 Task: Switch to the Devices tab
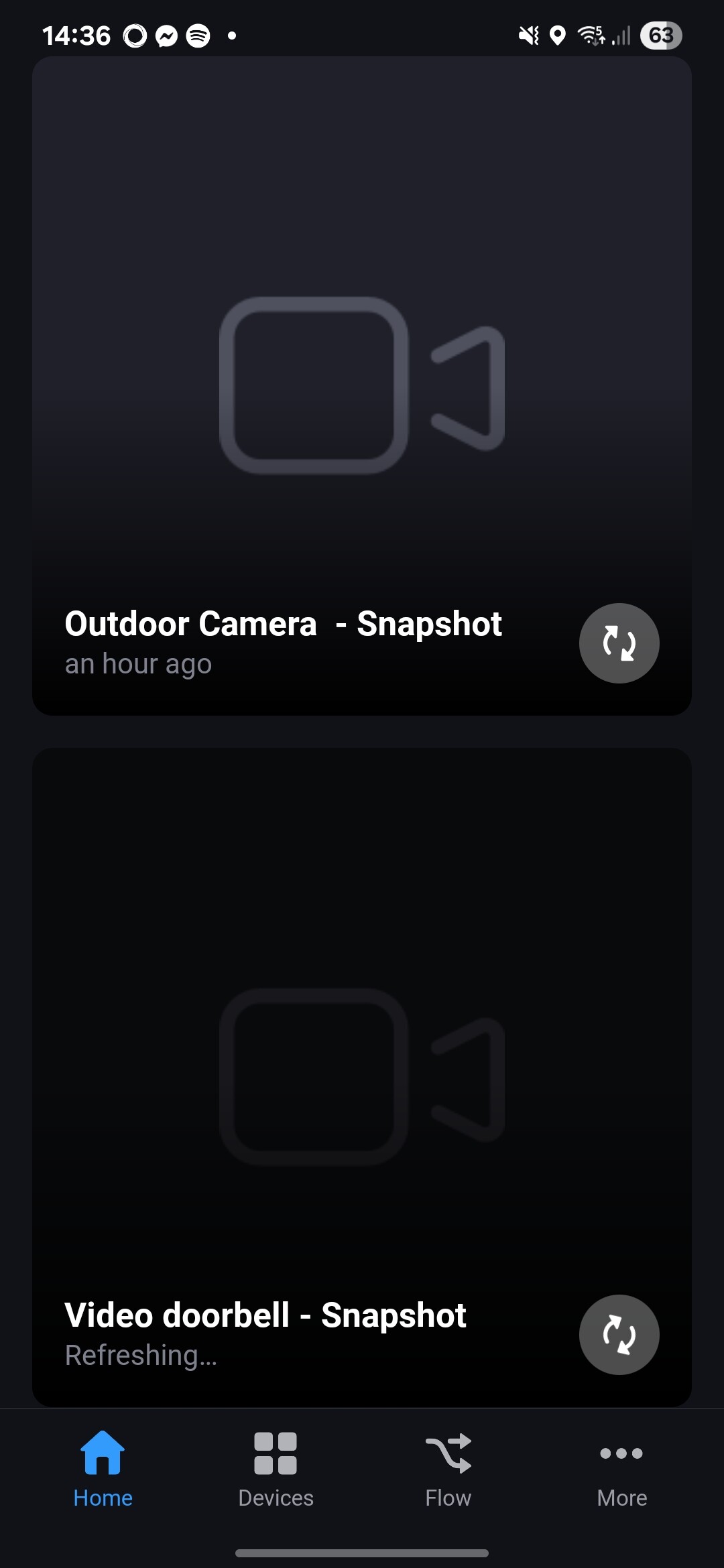point(276,1469)
